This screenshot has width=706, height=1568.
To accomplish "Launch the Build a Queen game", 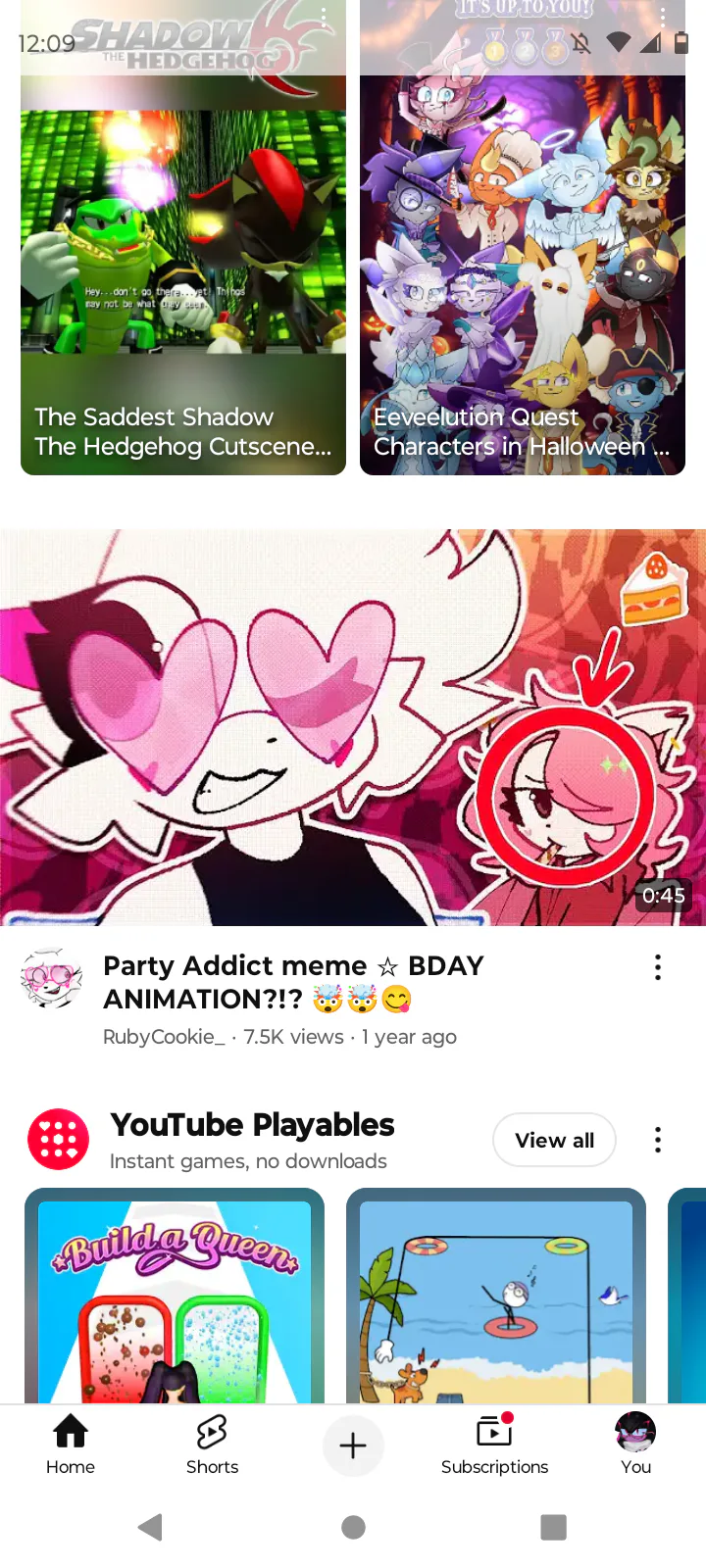I will (x=175, y=1296).
